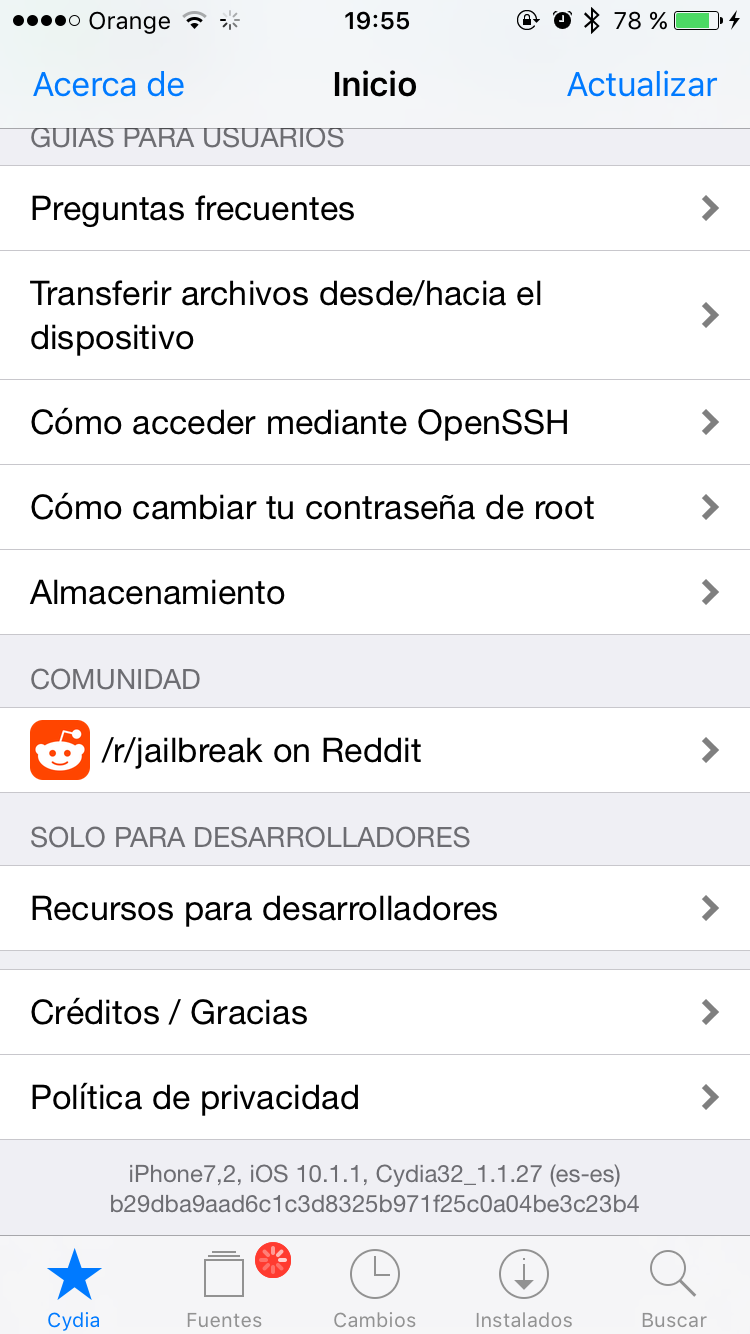Open the Almacenamiento guide
The width and height of the screenshot is (750, 1334).
(375, 592)
